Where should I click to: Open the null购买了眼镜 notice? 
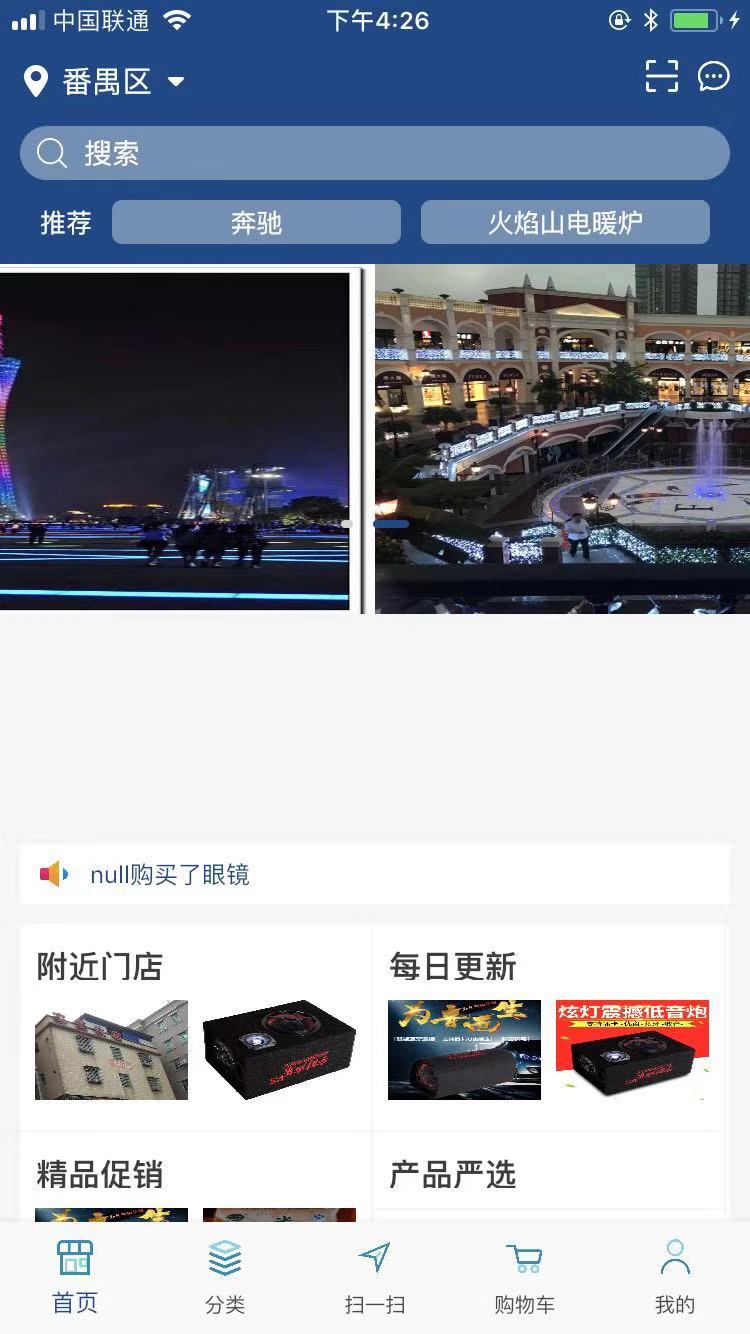click(375, 875)
